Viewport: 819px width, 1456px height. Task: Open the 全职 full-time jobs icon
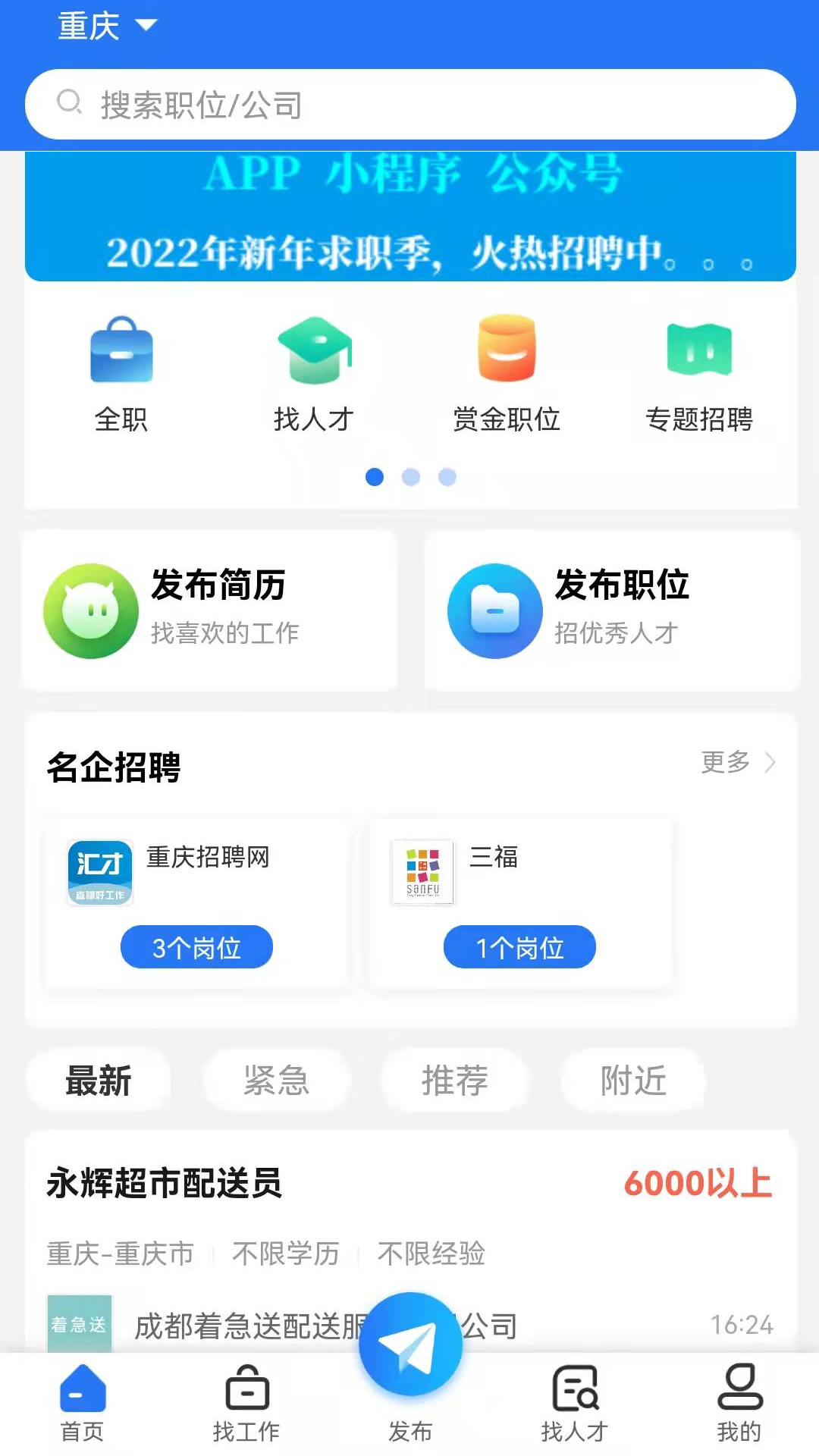[120, 353]
